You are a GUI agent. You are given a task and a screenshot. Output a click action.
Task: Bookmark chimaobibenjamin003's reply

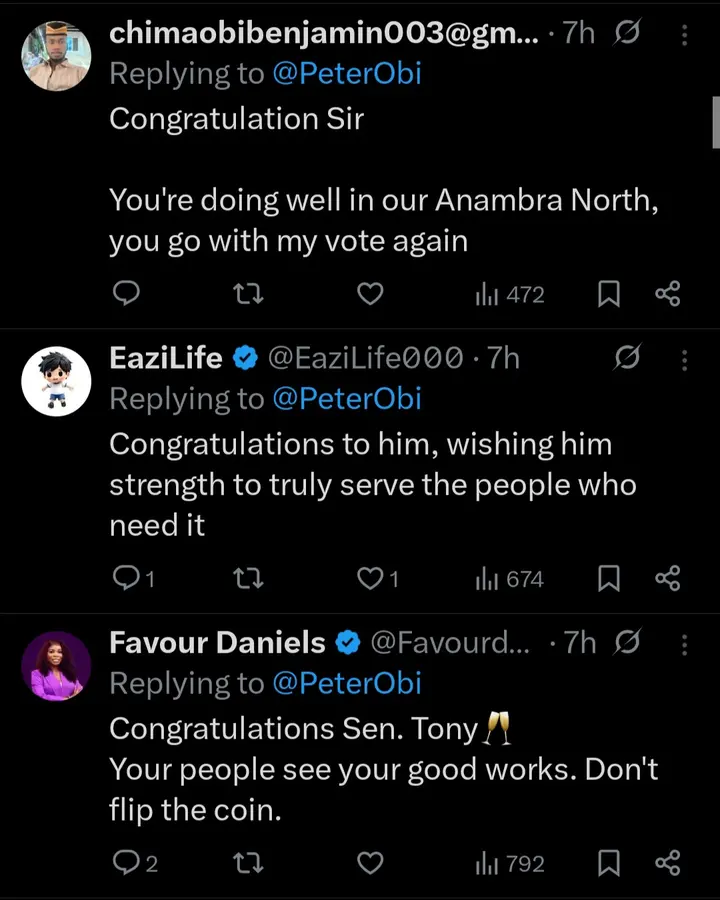608,294
